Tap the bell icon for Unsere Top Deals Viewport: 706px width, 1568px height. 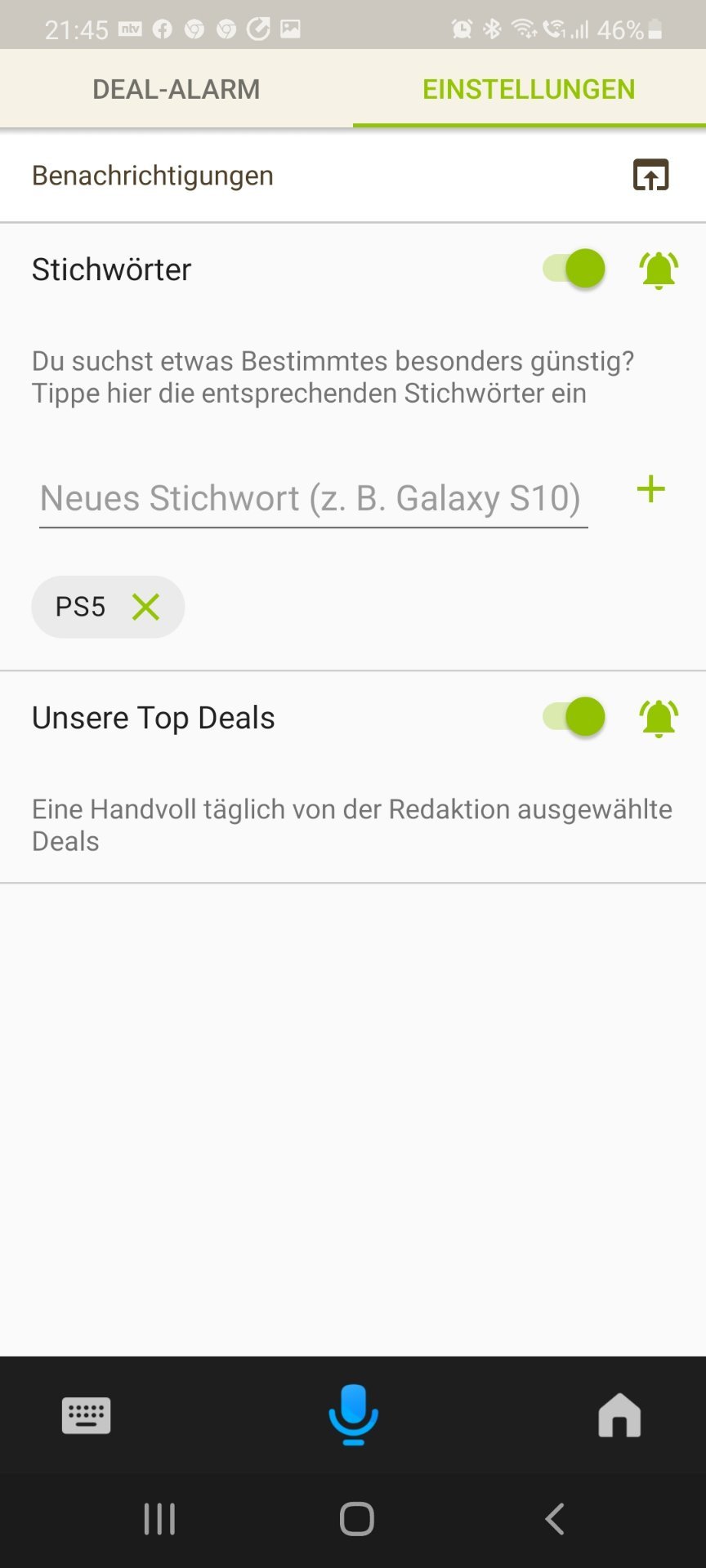pos(659,719)
